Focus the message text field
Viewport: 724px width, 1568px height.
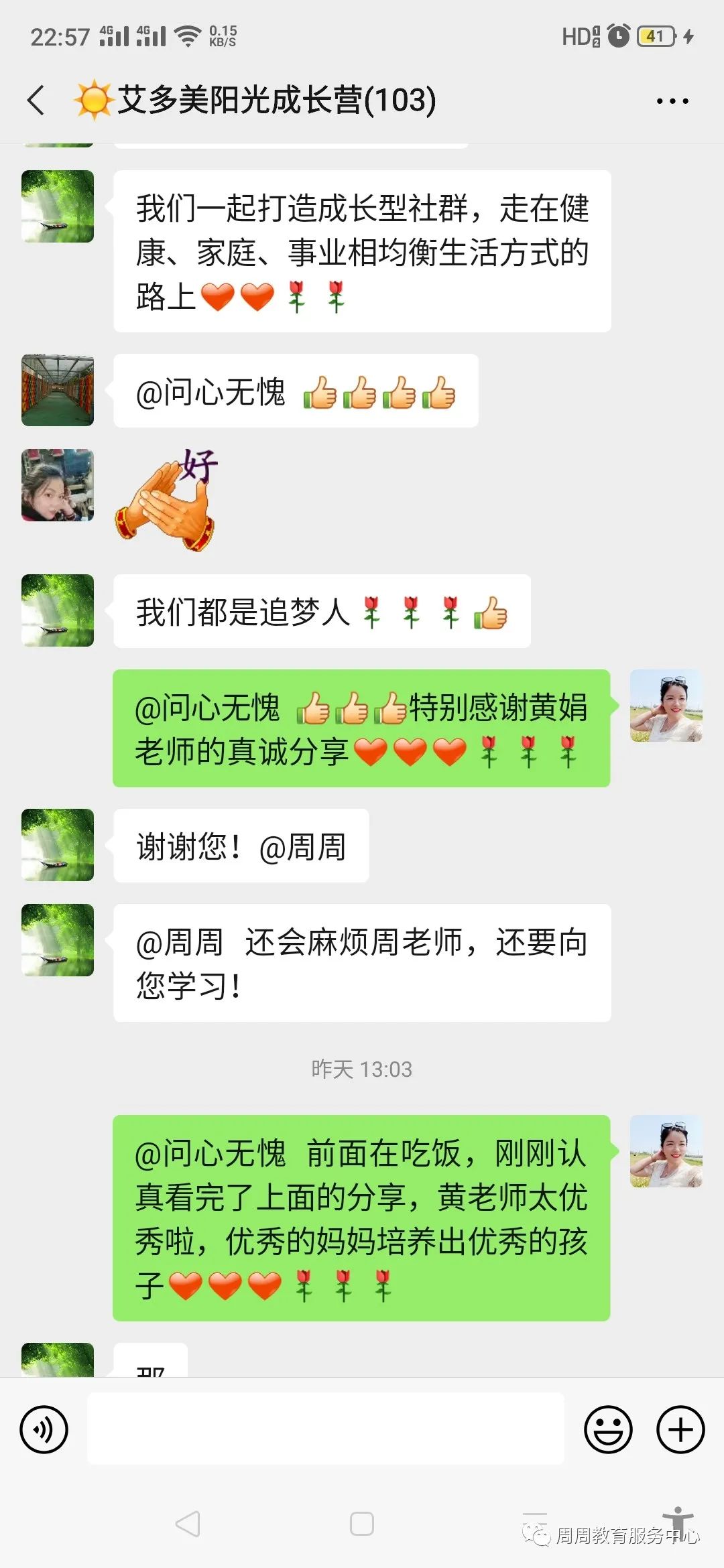pyautogui.click(x=326, y=1429)
